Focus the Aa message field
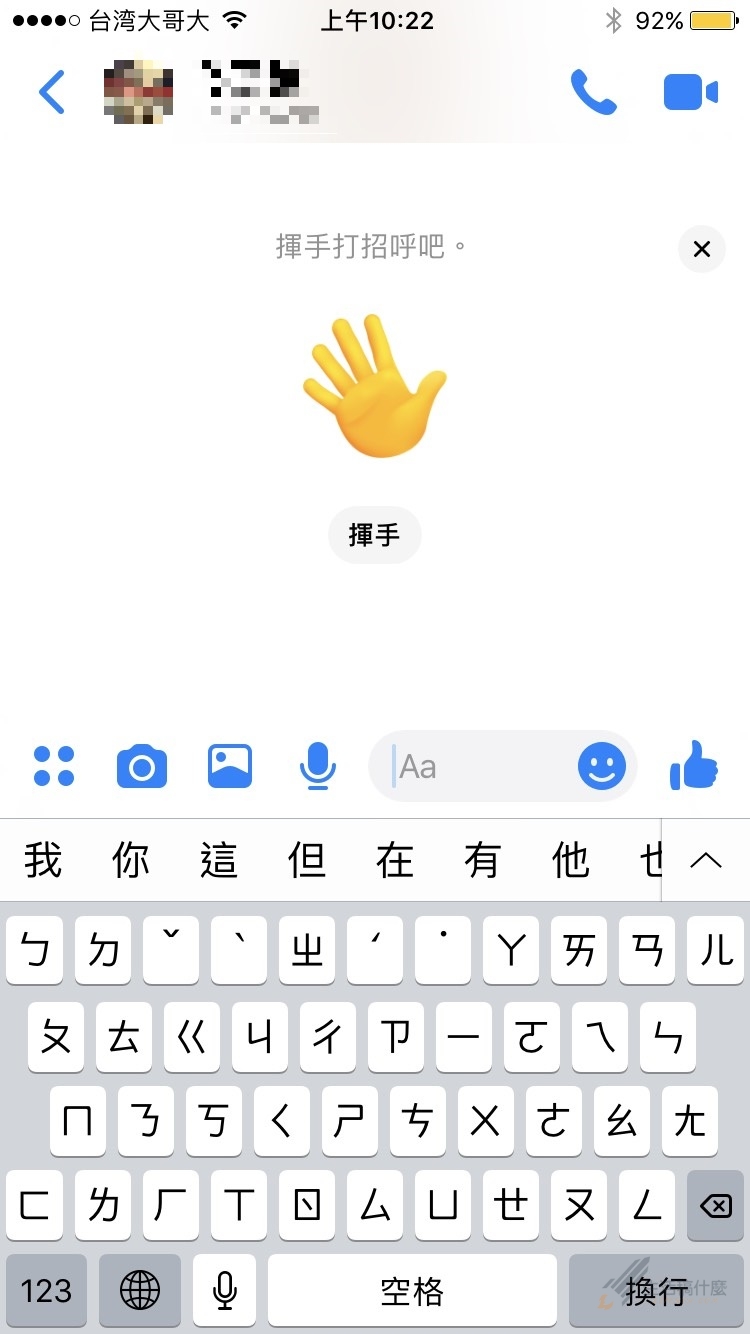750x1334 pixels. point(480,767)
